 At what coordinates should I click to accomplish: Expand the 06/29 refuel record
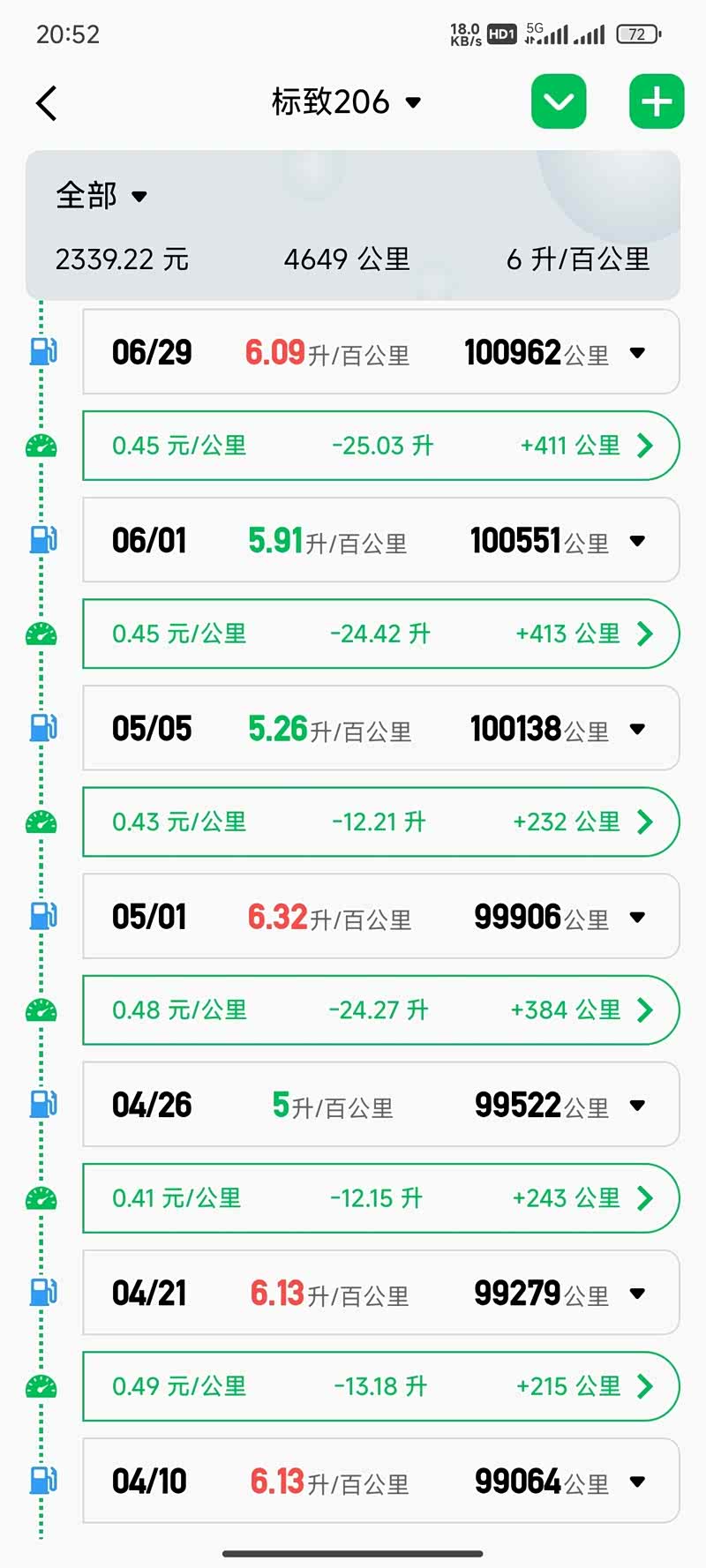coord(381,352)
